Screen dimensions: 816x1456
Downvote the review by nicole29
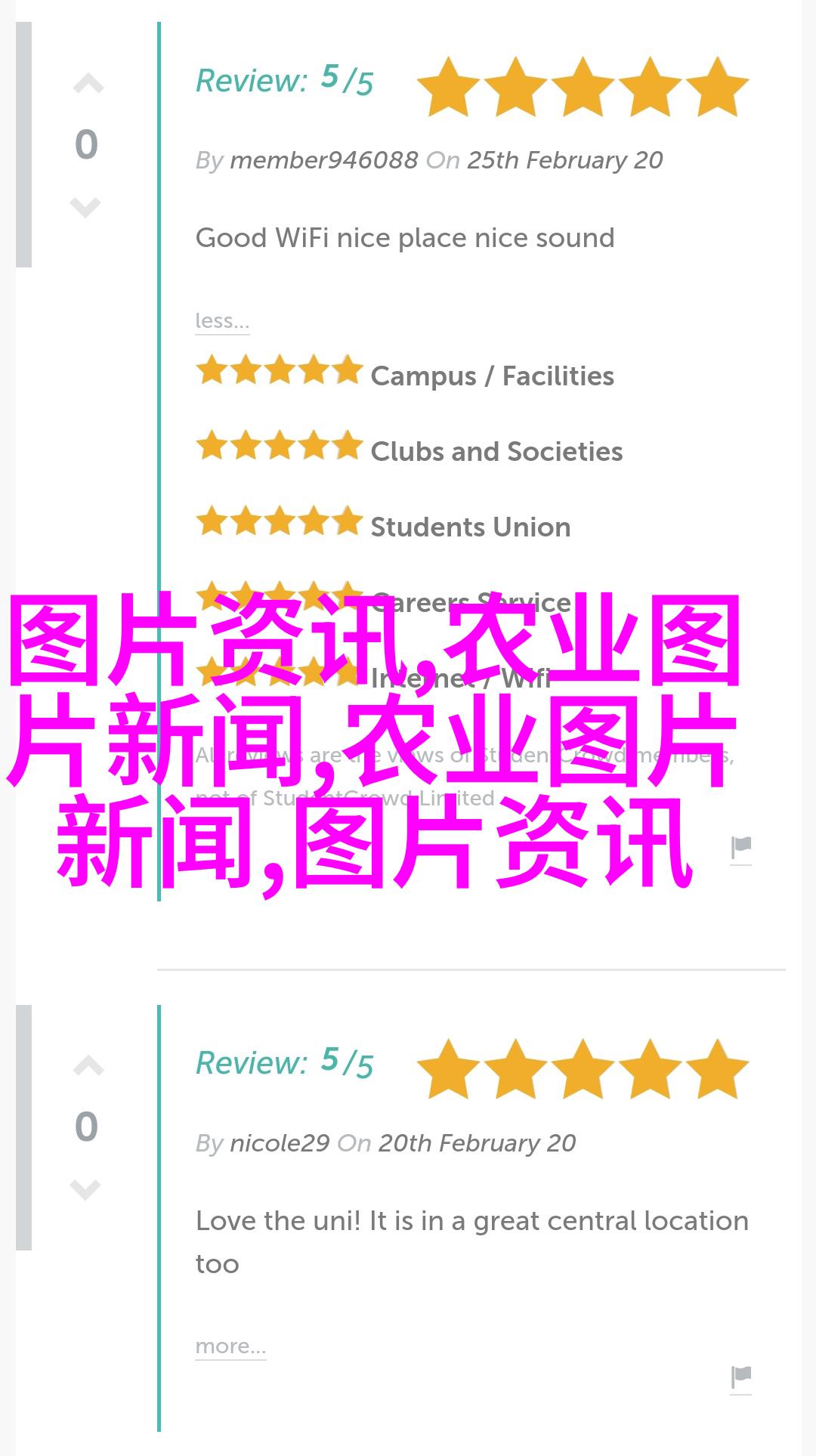click(85, 1189)
